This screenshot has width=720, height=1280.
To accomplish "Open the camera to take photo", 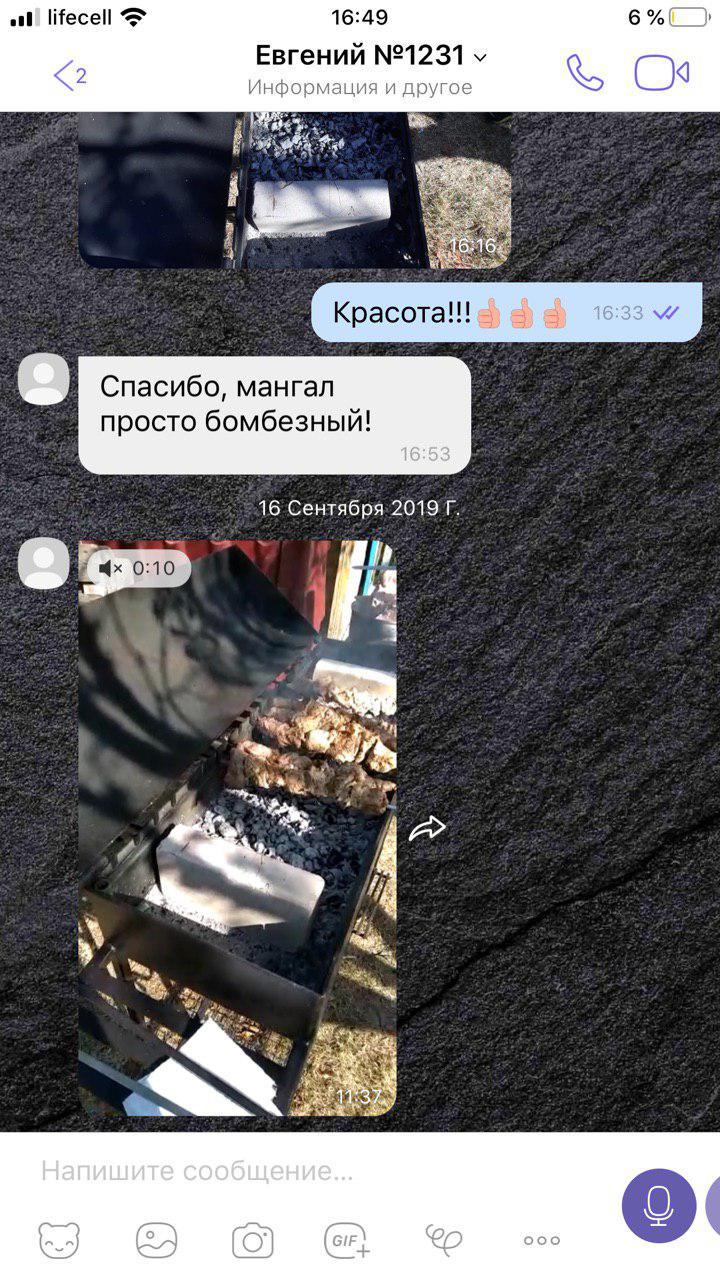I will coord(253,1241).
